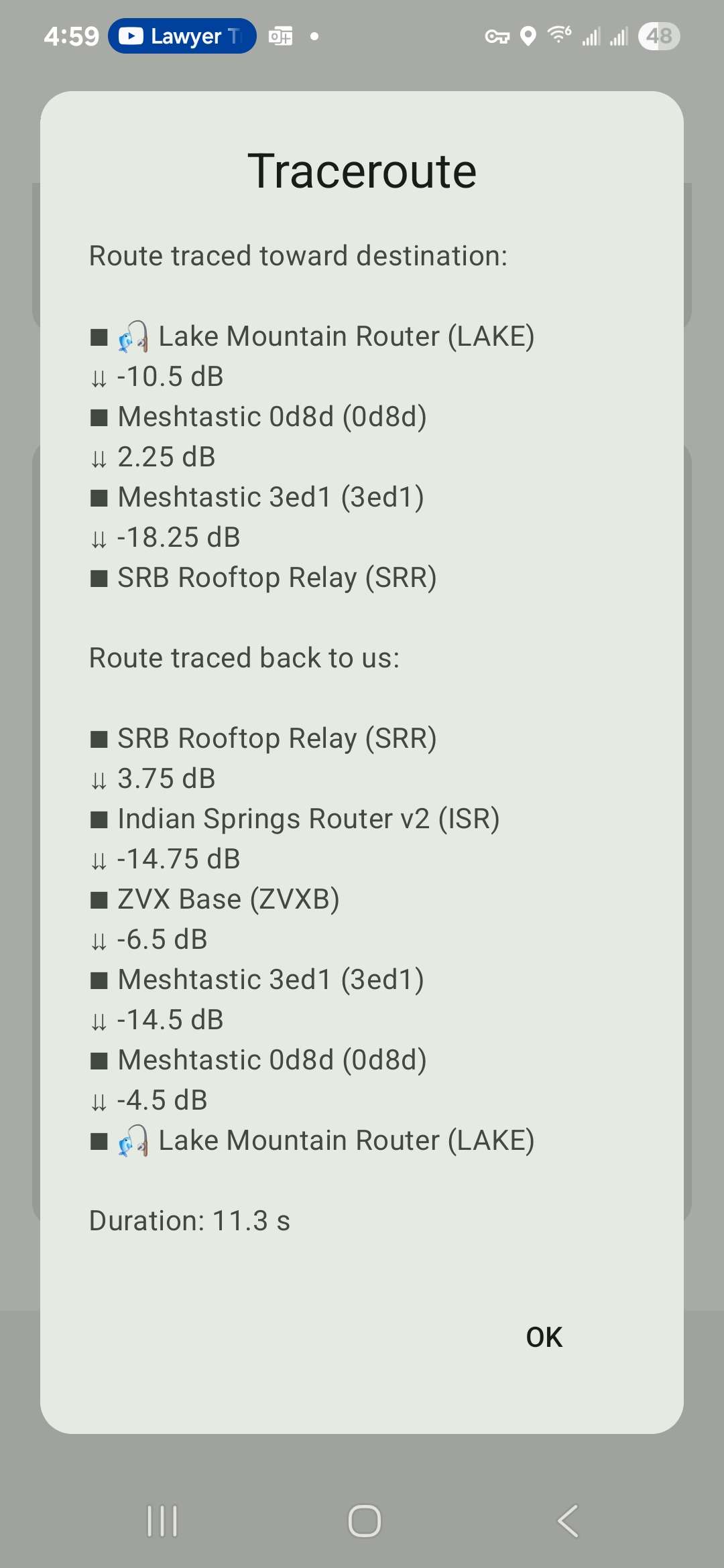Dismiss the Traceroute dialog with OK
This screenshot has height=1568, width=724.
(544, 1337)
